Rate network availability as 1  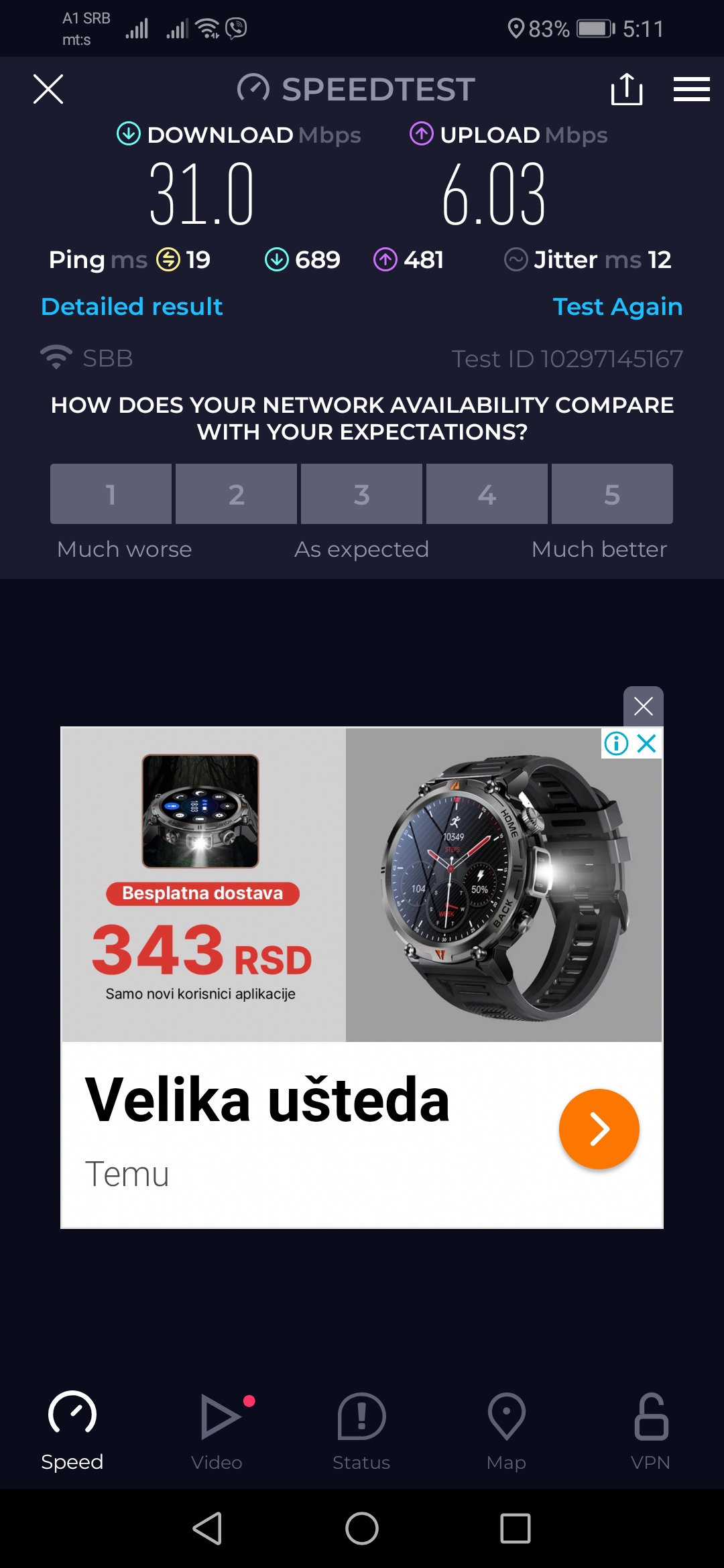111,494
